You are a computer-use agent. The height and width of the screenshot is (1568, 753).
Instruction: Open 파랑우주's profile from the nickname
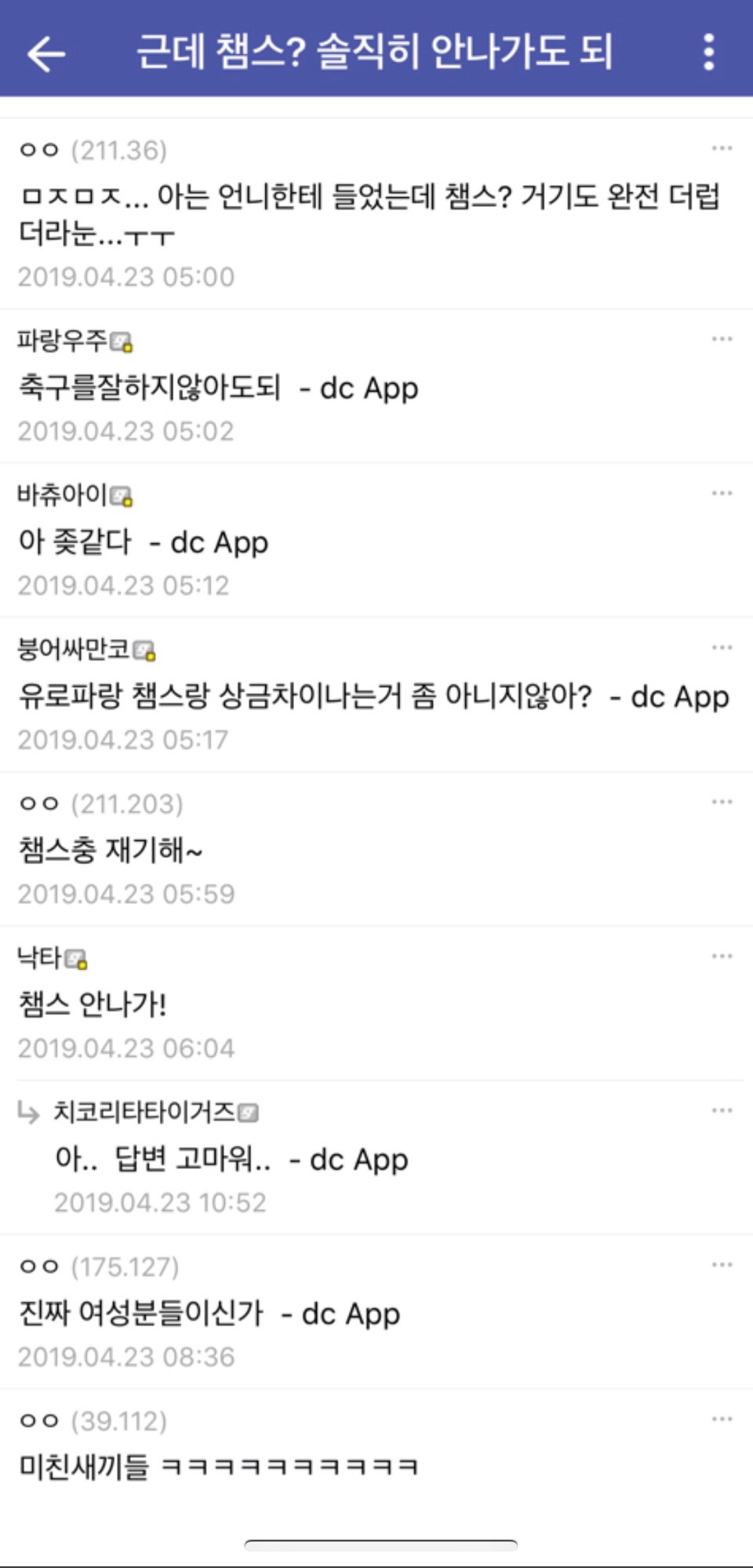click(63, 341)
